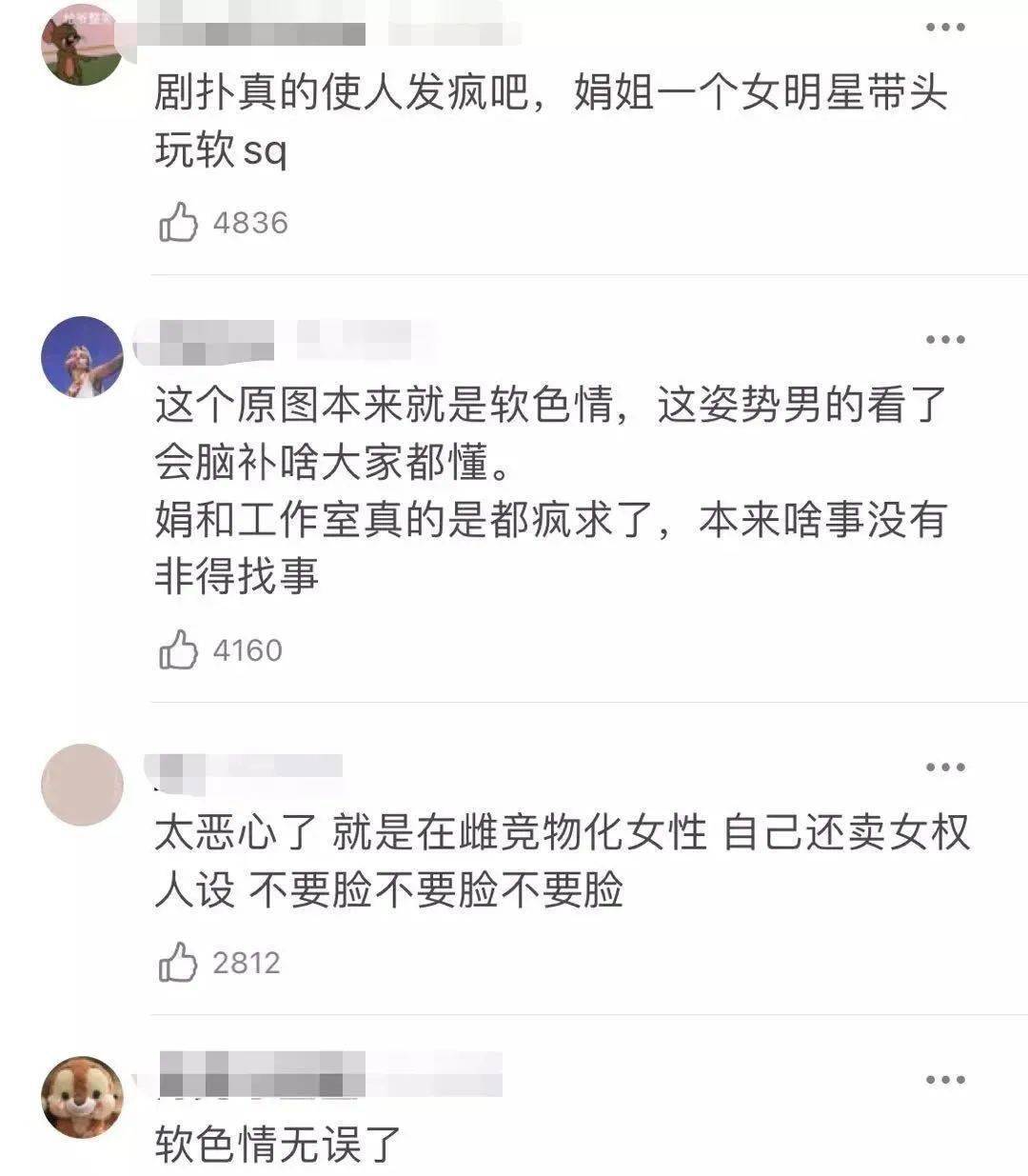This screenshot has height=1176, width=1028.
Task: View profile of the '这个原图本来就是软色情' commenter
Action: [x=83, y=357]
